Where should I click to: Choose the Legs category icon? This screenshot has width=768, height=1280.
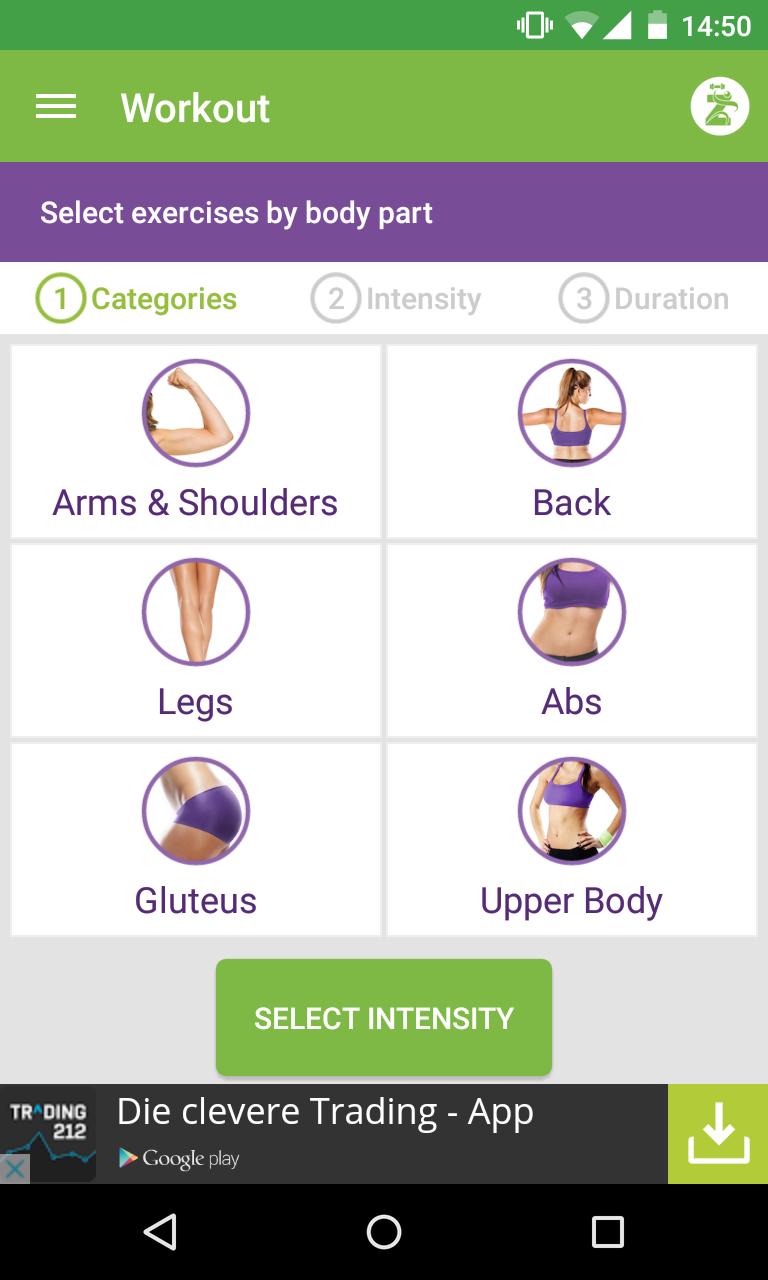195,611
